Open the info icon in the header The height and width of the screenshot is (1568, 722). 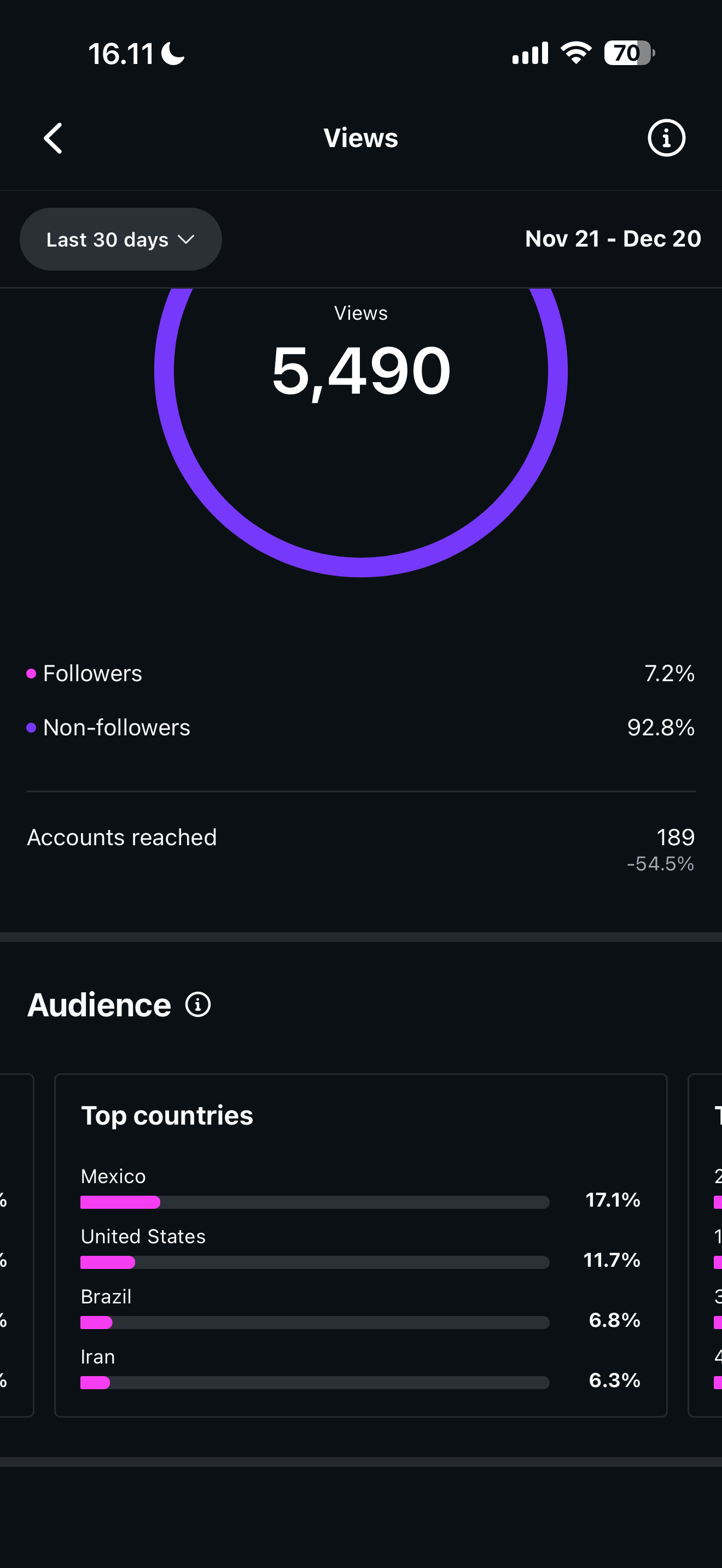click(x=666, y=138)
